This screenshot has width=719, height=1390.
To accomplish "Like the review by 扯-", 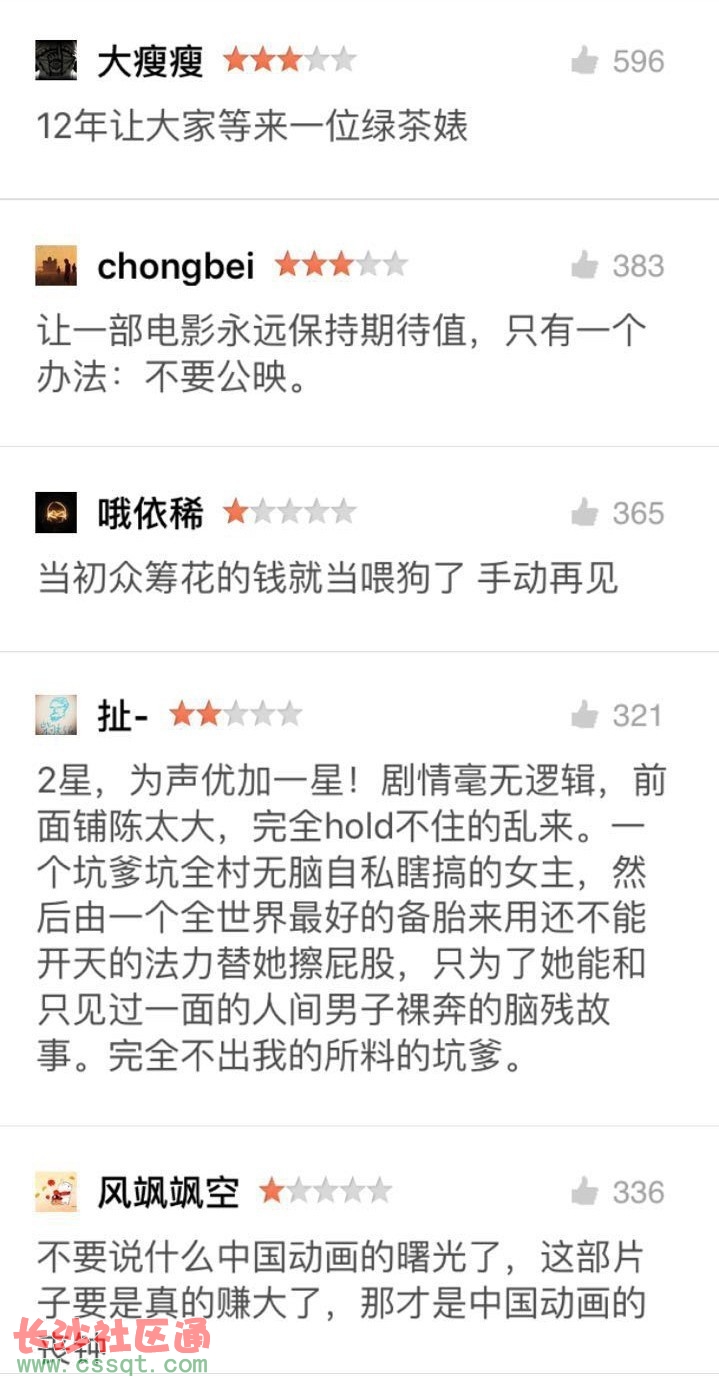I will coord(585,715).
